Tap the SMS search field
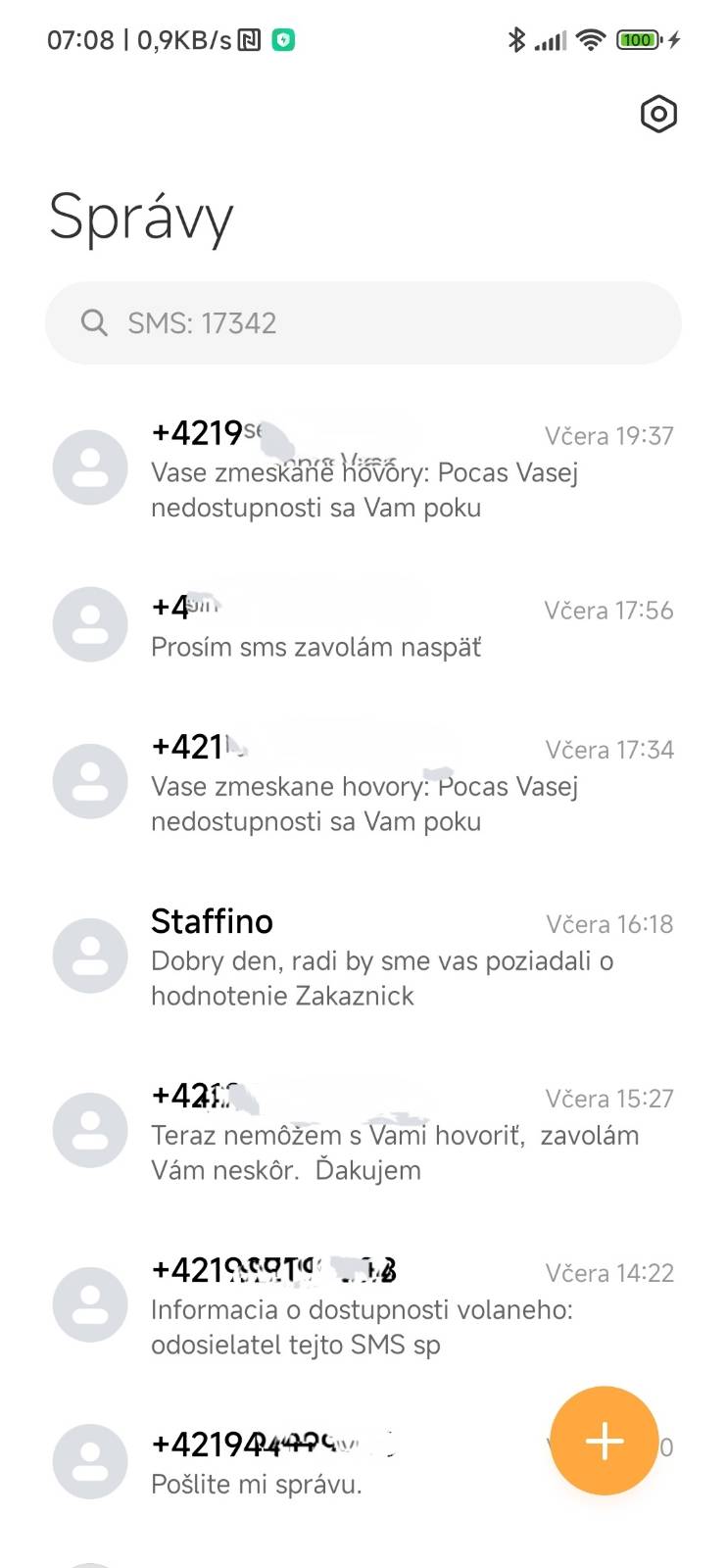This screenshot has height=1568, width=727. (363, 323)
